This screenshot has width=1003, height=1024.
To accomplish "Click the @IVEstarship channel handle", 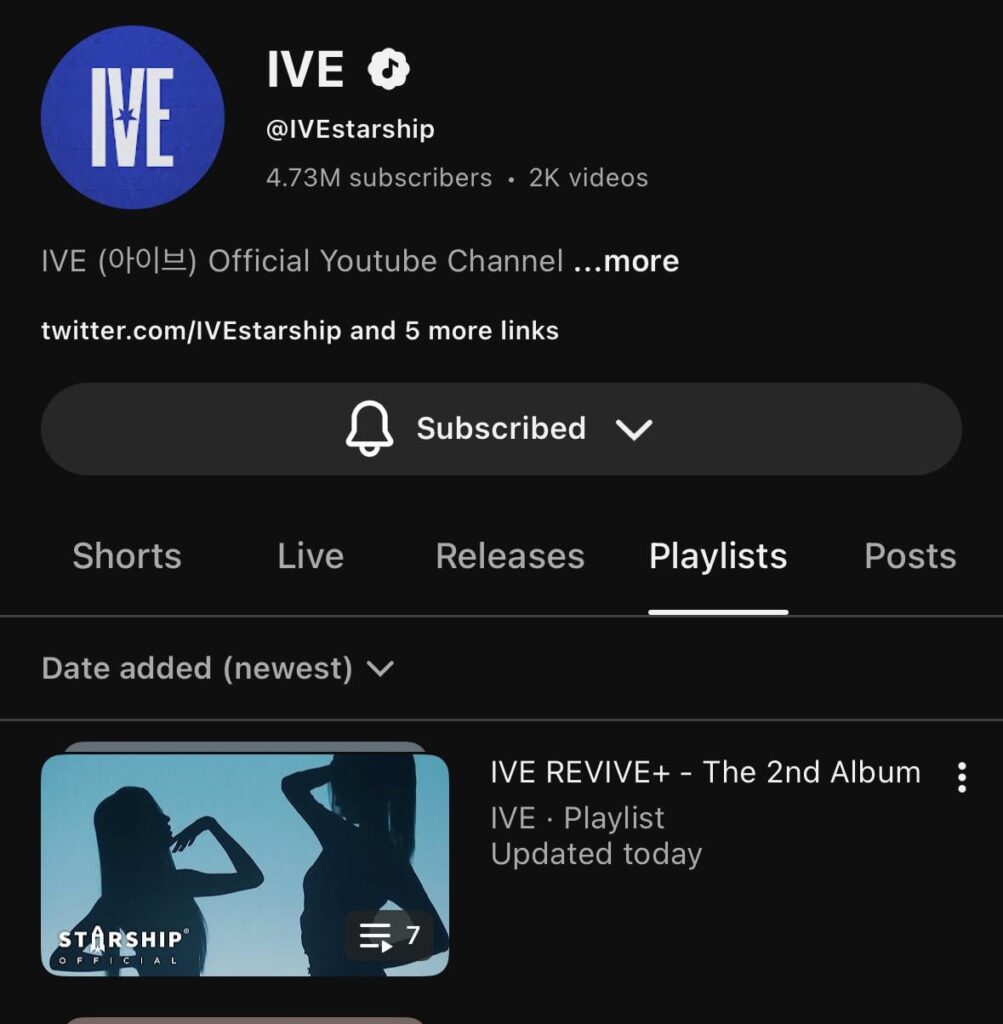I will 349,128.
